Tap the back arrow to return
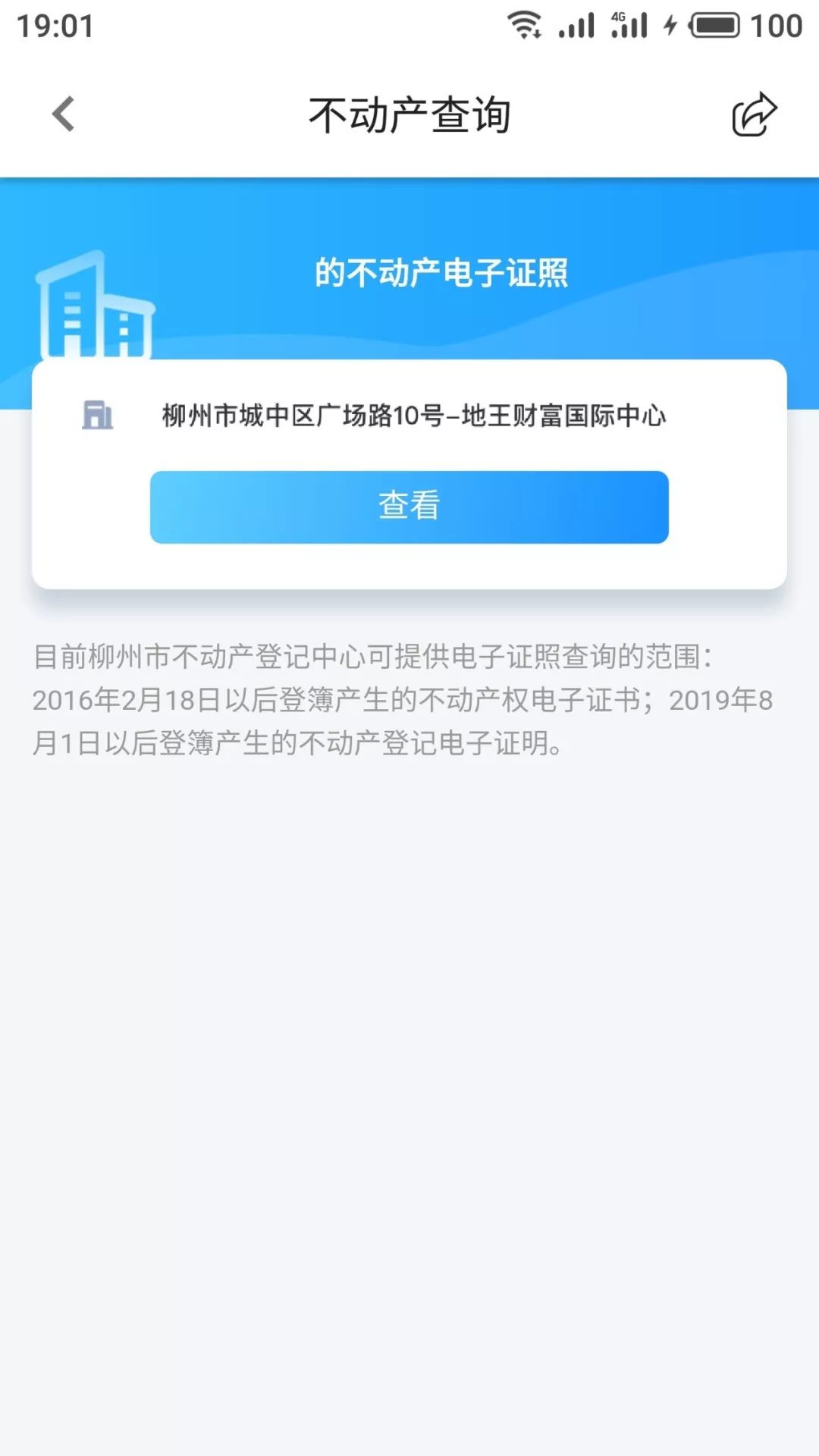819x1456 pixels. pos(63,114)
